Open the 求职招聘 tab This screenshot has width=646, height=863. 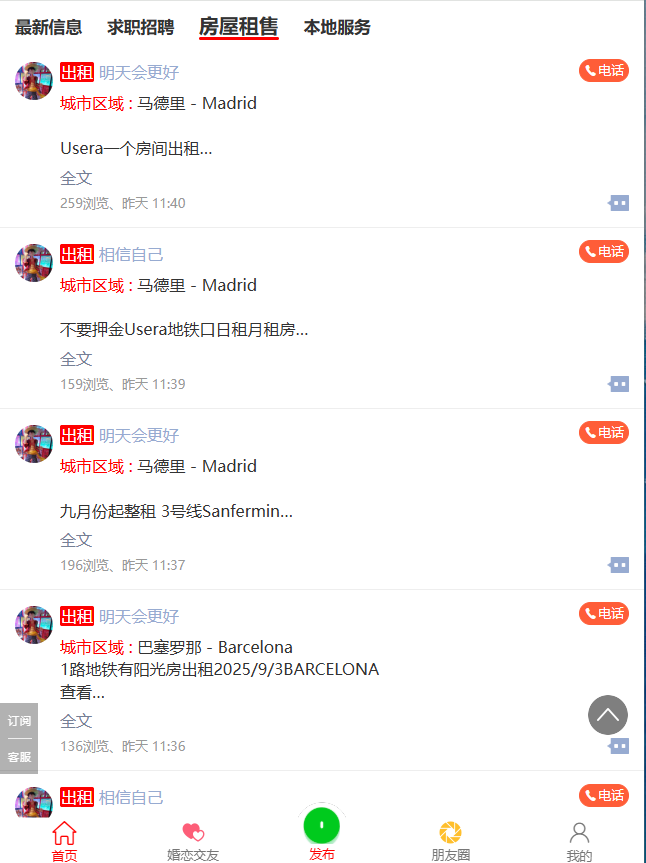click(140, 27)
